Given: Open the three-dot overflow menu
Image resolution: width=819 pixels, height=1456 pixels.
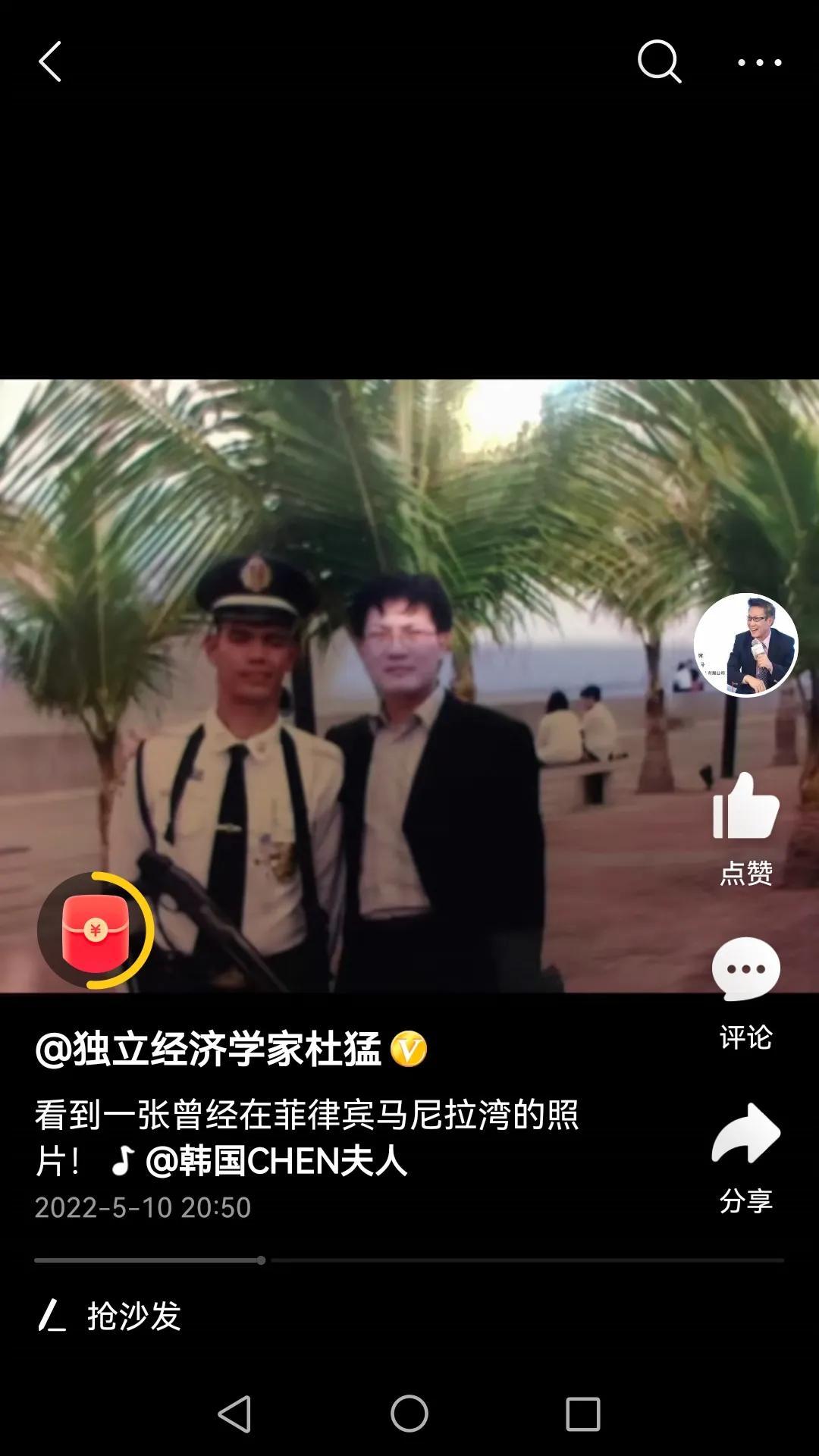Looking at the screenshot, I should 760,63.
